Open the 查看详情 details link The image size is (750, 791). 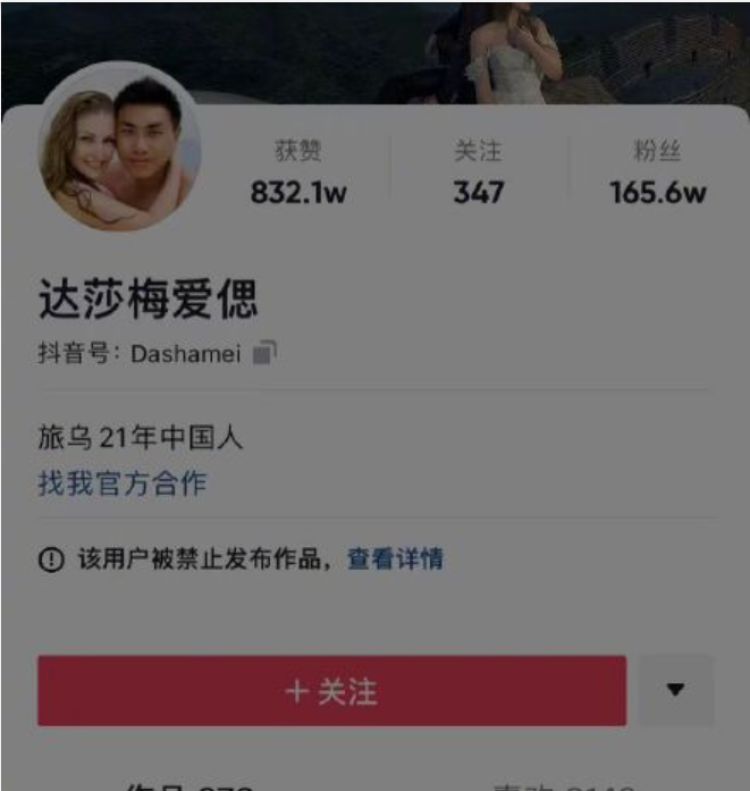[395, 559]
